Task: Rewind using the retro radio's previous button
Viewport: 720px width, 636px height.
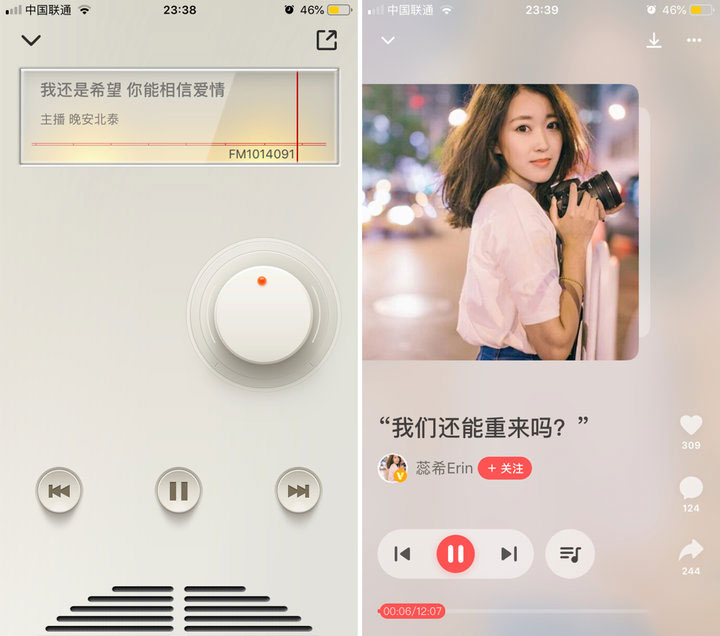Action: click(x=59, y=491)
